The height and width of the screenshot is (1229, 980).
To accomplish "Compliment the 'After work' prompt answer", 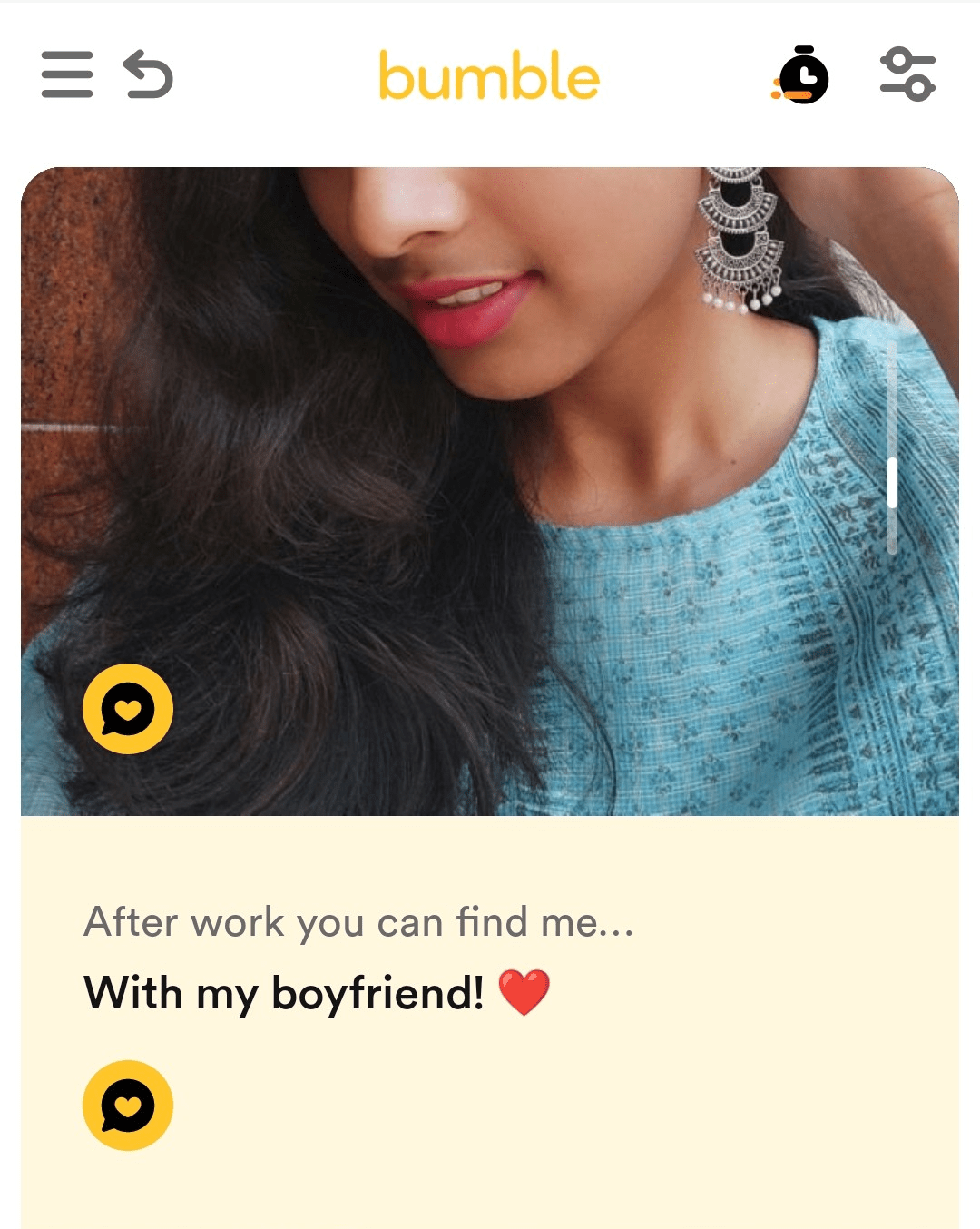I will pos(128,1105).
